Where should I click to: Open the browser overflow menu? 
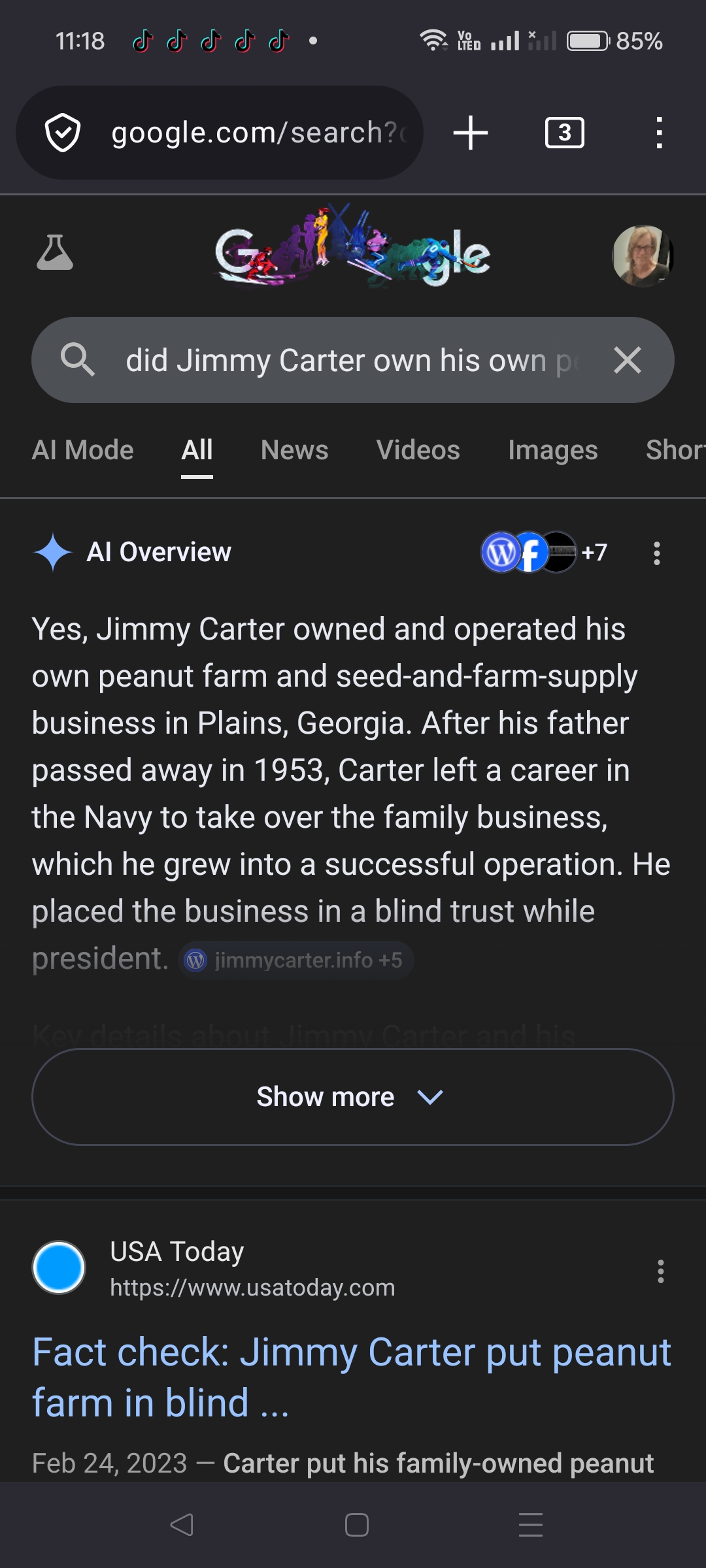pos(659,133)
